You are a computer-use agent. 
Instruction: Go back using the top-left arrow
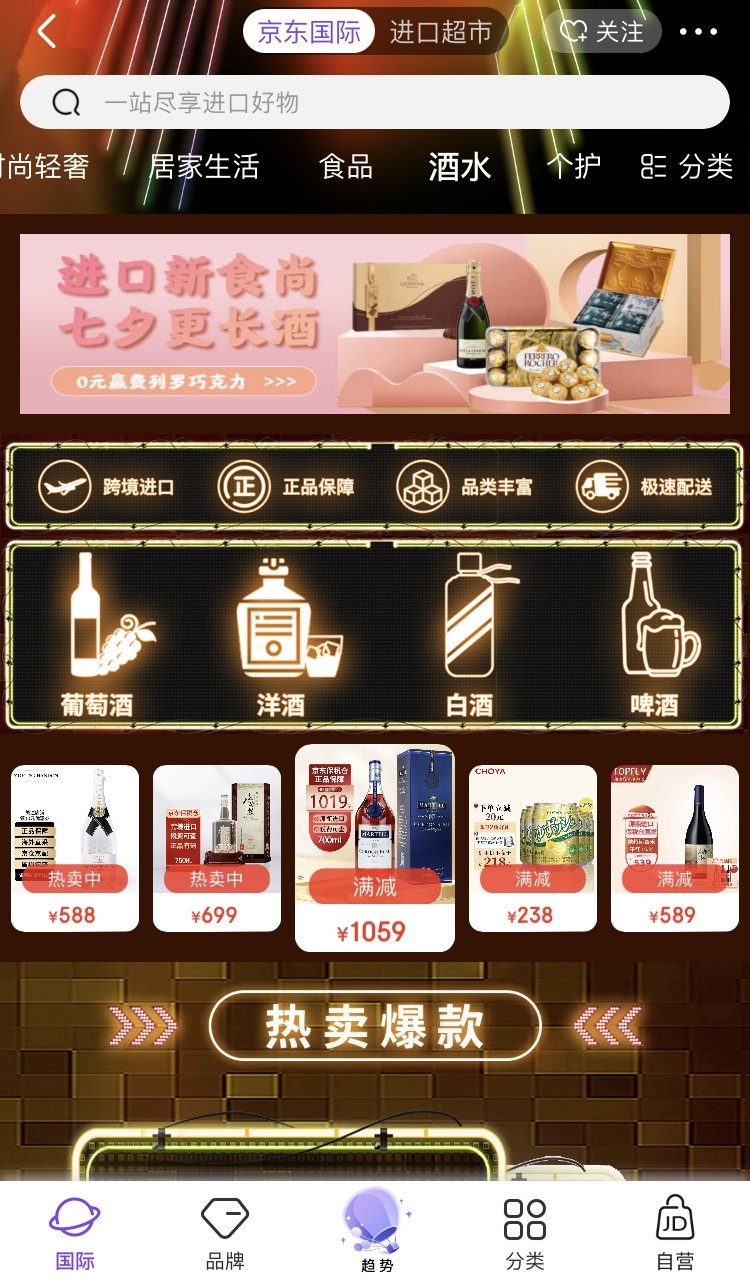[46, 32]
